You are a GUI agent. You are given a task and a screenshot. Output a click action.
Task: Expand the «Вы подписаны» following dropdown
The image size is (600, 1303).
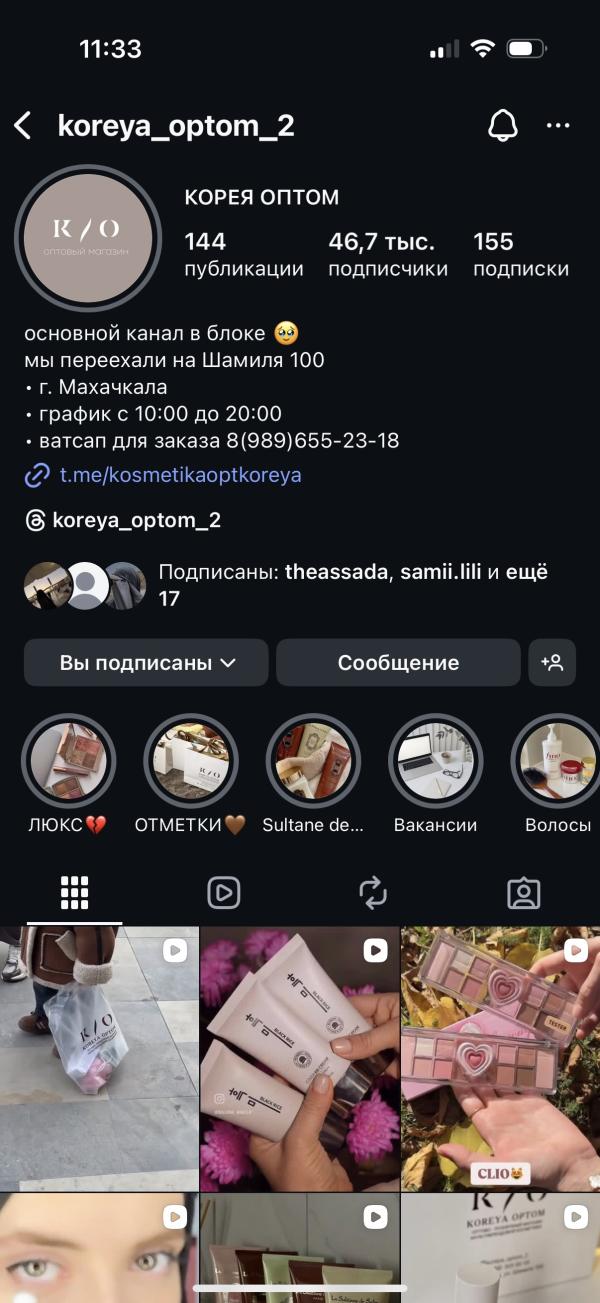pyautogui.click(x=146, y=662)
